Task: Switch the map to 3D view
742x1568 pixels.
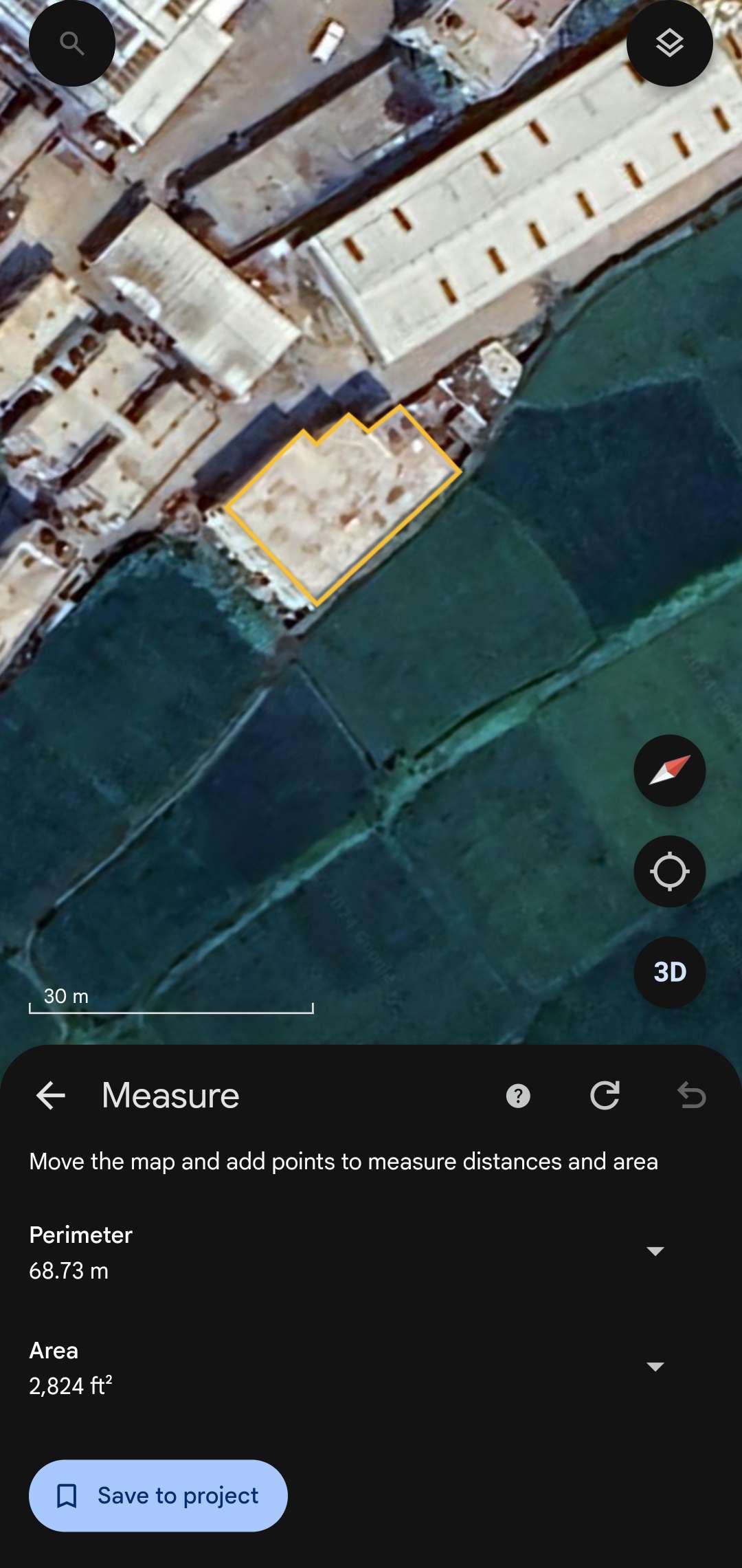Action: pyautogui.click(x=669, y=972)
